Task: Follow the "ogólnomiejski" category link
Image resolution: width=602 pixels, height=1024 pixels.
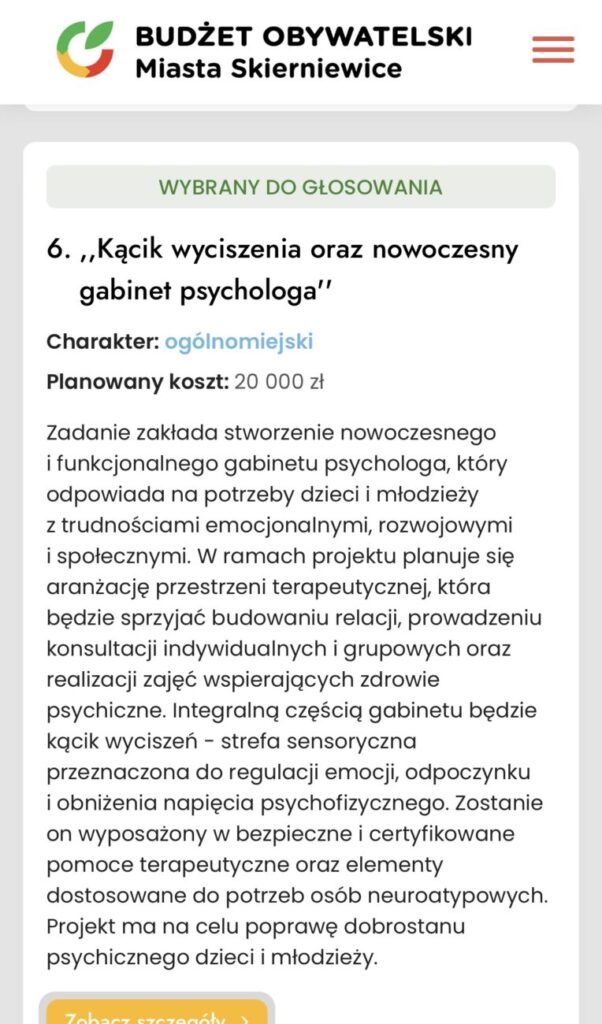Action: (239, 342)
